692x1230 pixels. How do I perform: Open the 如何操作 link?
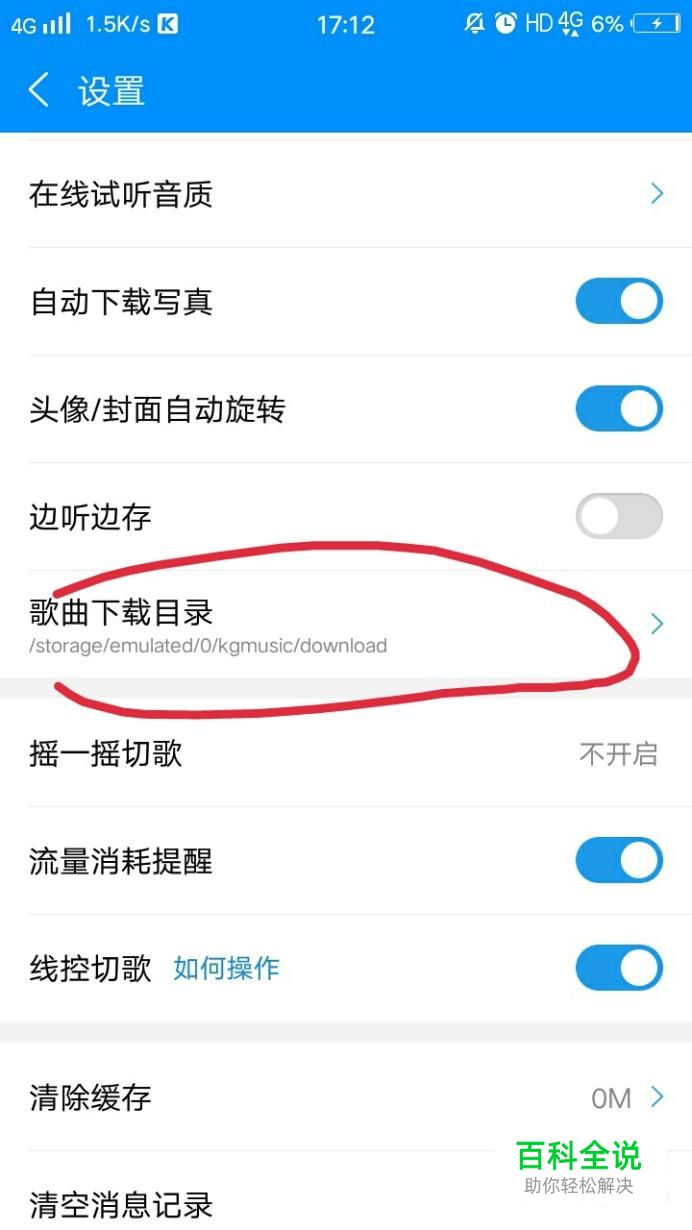(226, 968)
